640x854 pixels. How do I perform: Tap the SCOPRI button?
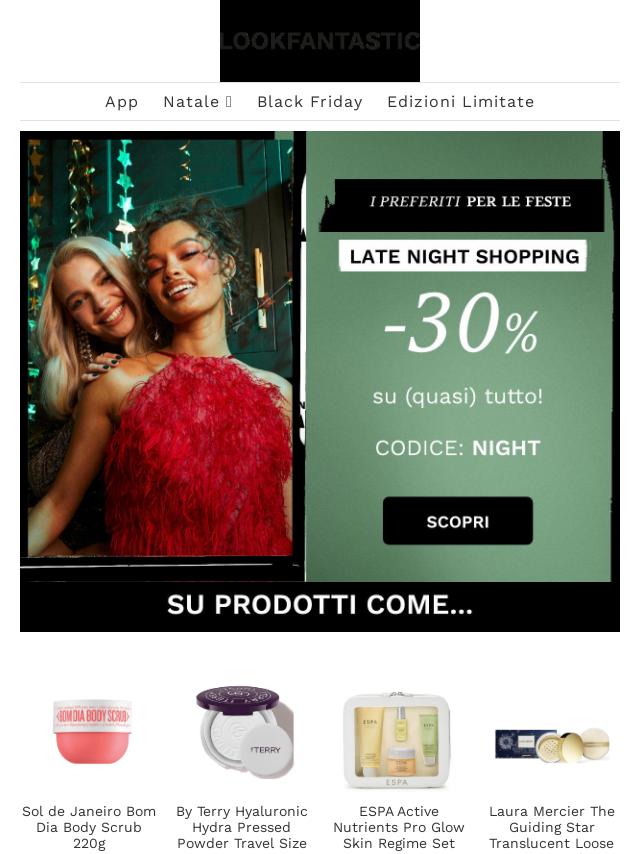(457, 521)
